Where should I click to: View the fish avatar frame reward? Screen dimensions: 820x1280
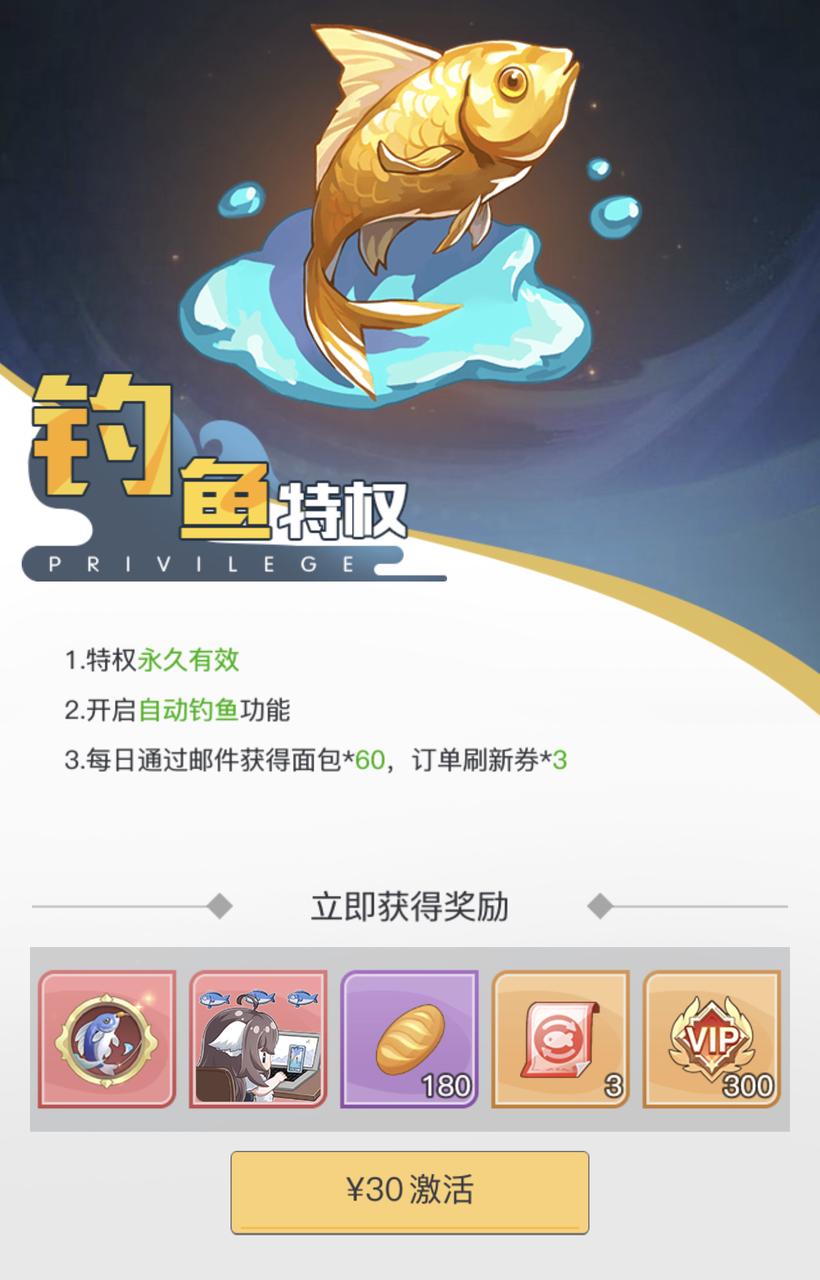[x=107, y=1039]
